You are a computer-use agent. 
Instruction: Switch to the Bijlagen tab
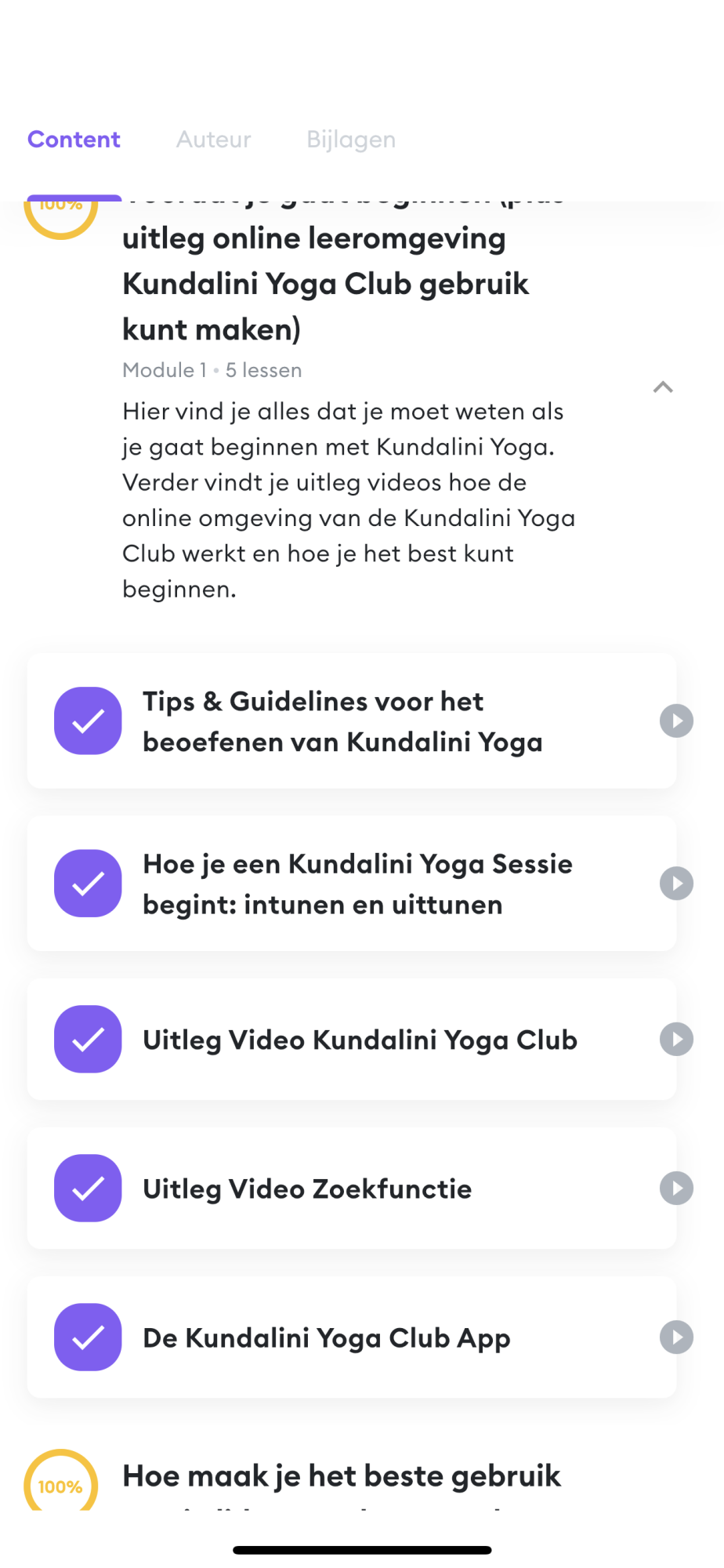point(350,140)
